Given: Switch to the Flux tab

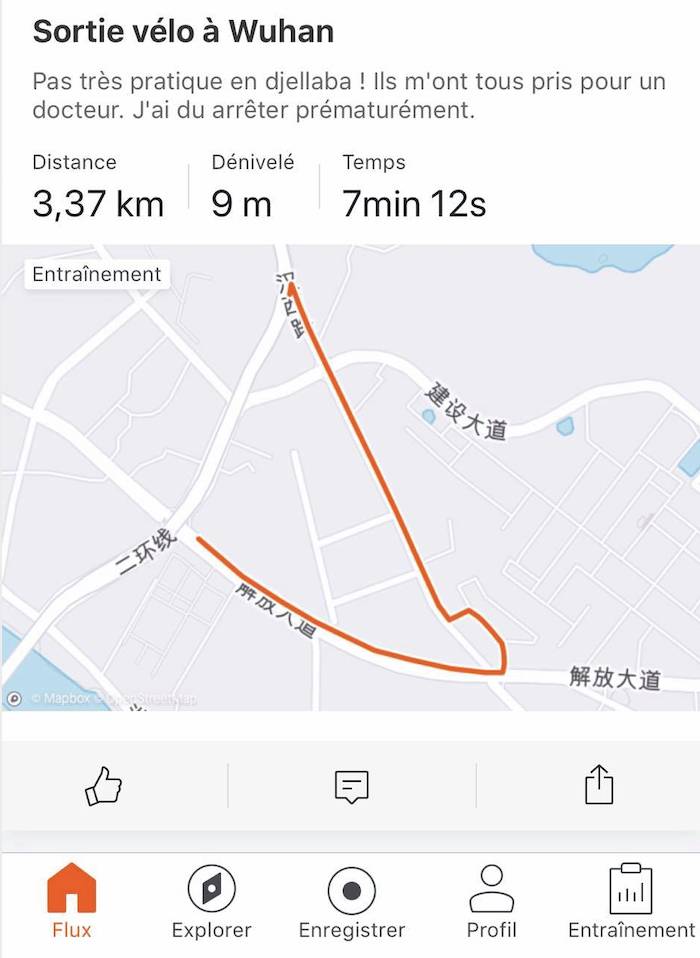Looking at the screenshot, I should click(x=72, y=901).
